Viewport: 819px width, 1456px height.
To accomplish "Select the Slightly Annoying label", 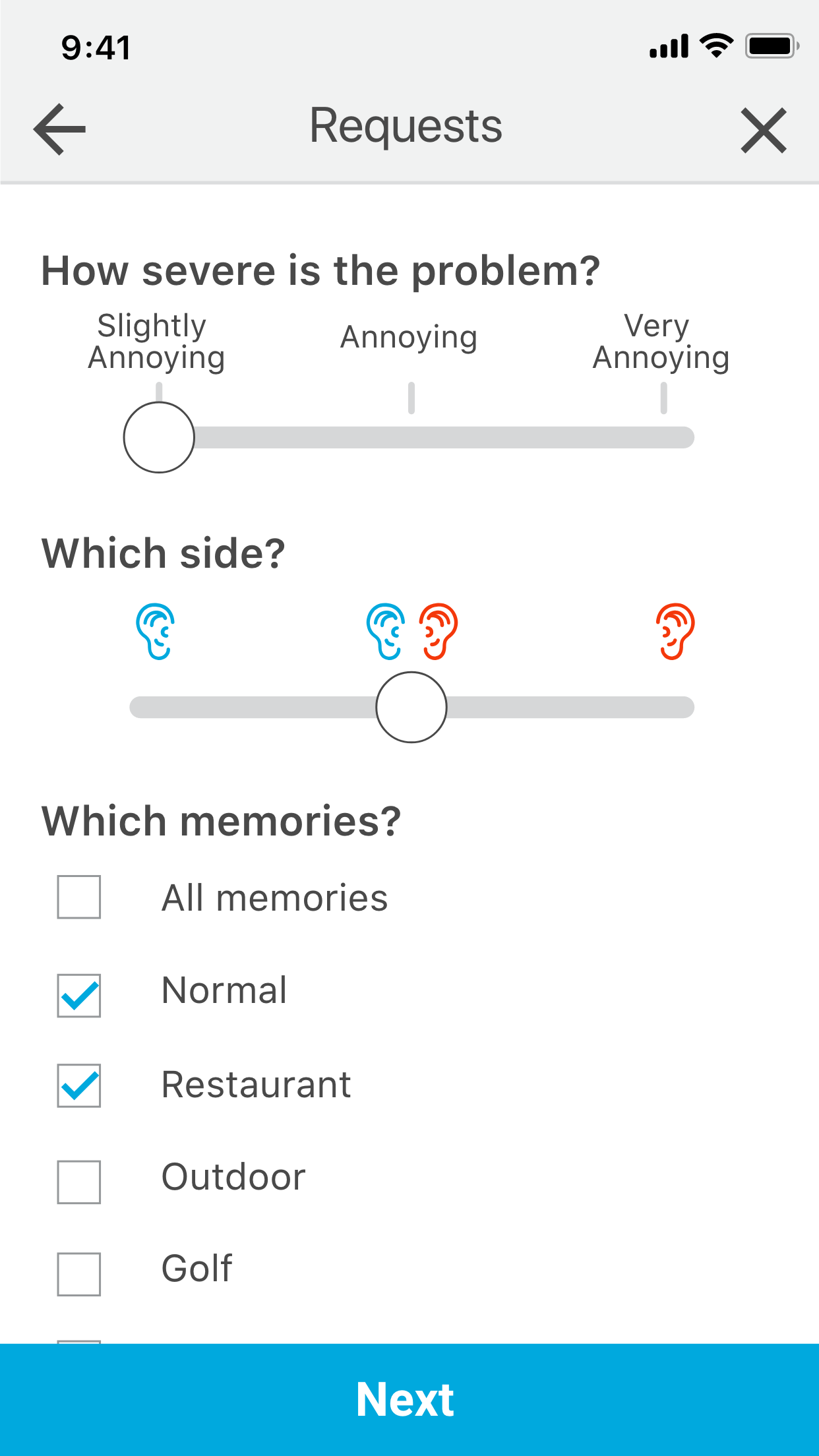I will [158, 341].
